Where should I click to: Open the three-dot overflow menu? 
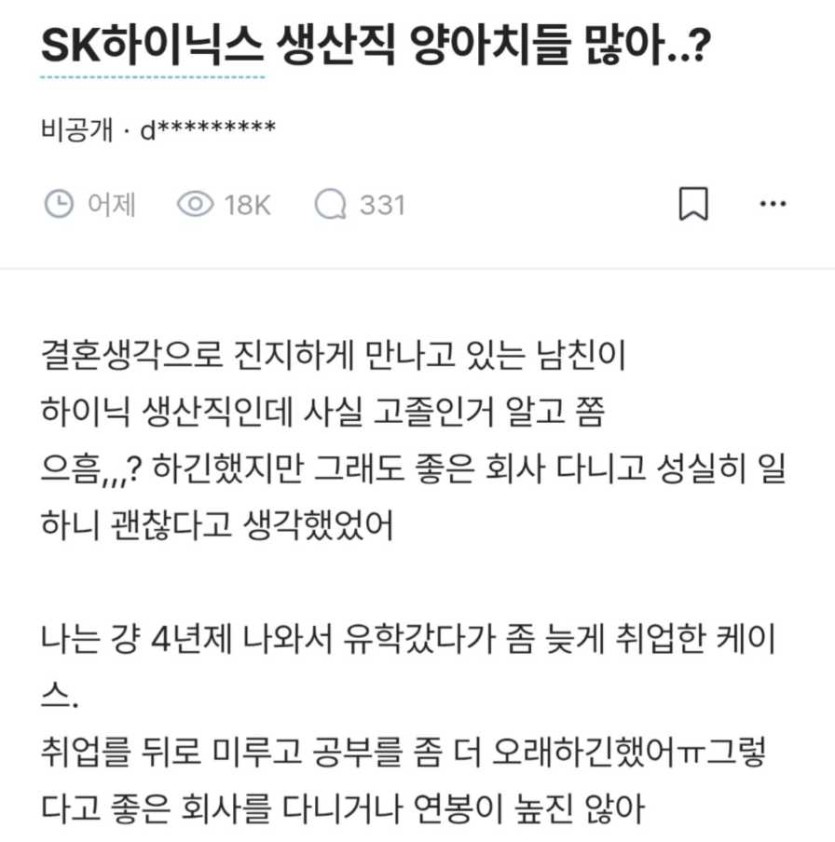773,204
